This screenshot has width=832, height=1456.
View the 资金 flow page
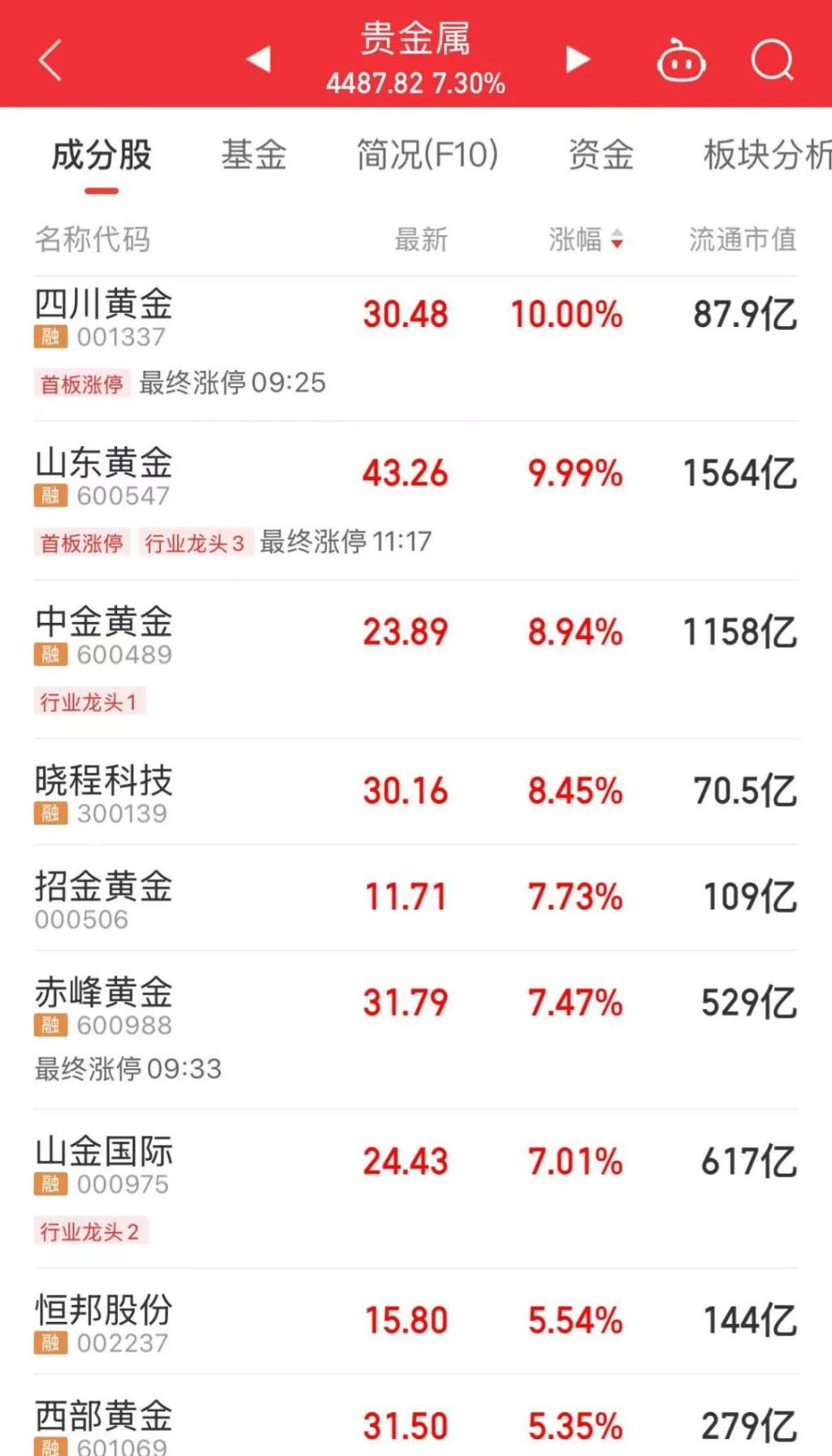(600, 155)
